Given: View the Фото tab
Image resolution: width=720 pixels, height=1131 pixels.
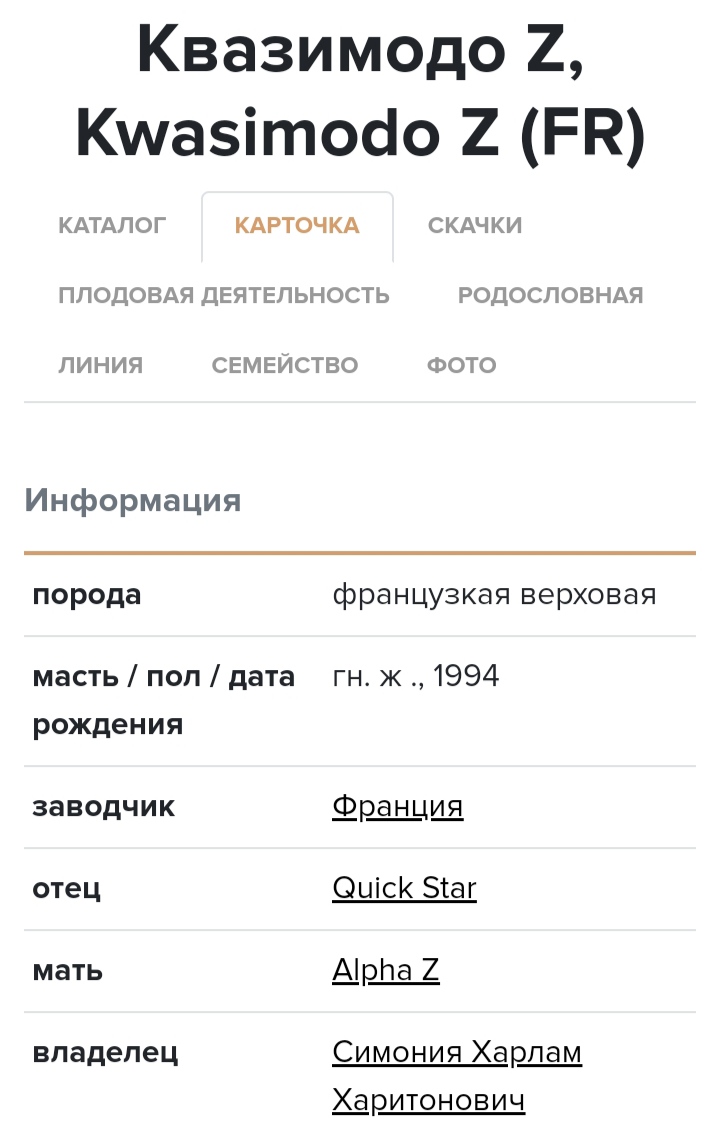Looking at the screenshot, I should click(461, 366).
